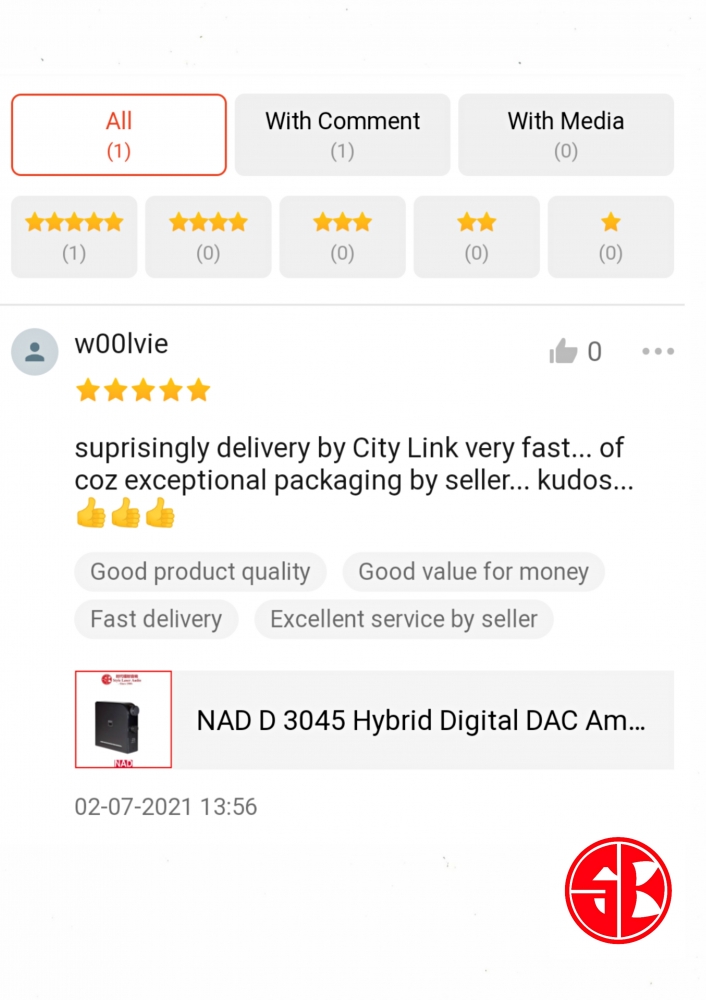
Task: Open the NAD D 3045 product card
Action: pyautogui.click(x=374, y=720)
